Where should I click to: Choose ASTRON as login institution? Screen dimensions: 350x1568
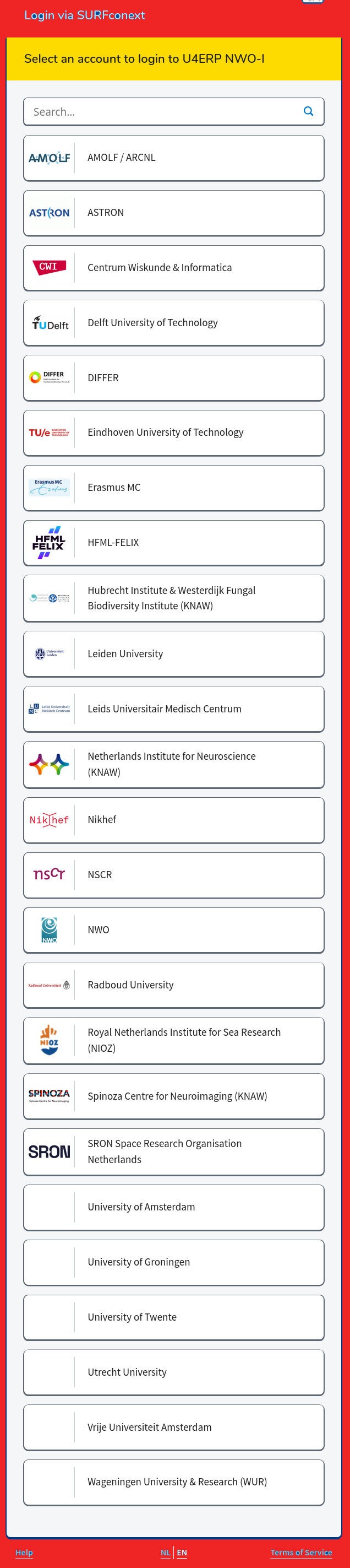tap(173, 213)
